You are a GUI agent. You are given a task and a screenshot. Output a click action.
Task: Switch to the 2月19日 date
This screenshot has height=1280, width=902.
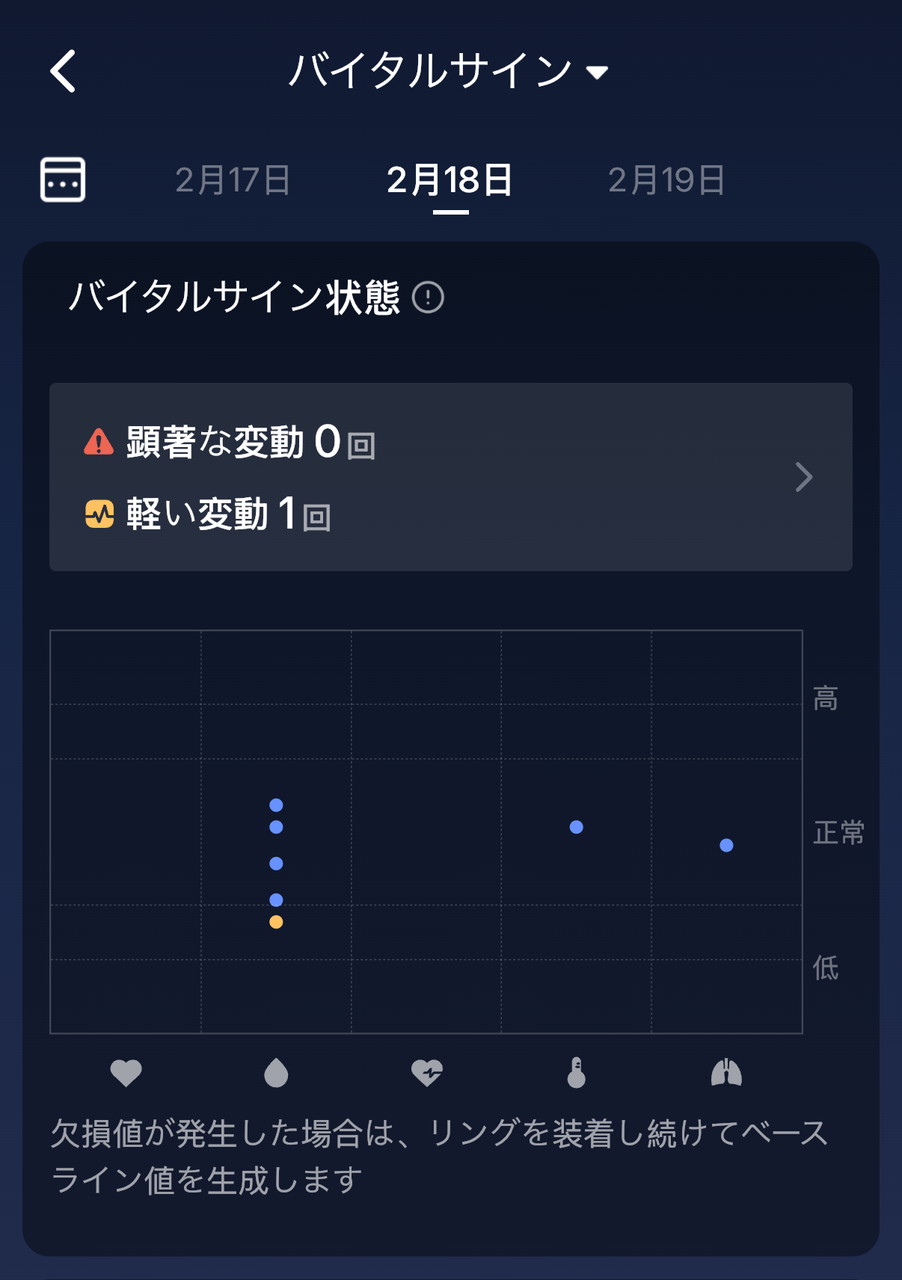pyautogui.click(x=666, y=180)
